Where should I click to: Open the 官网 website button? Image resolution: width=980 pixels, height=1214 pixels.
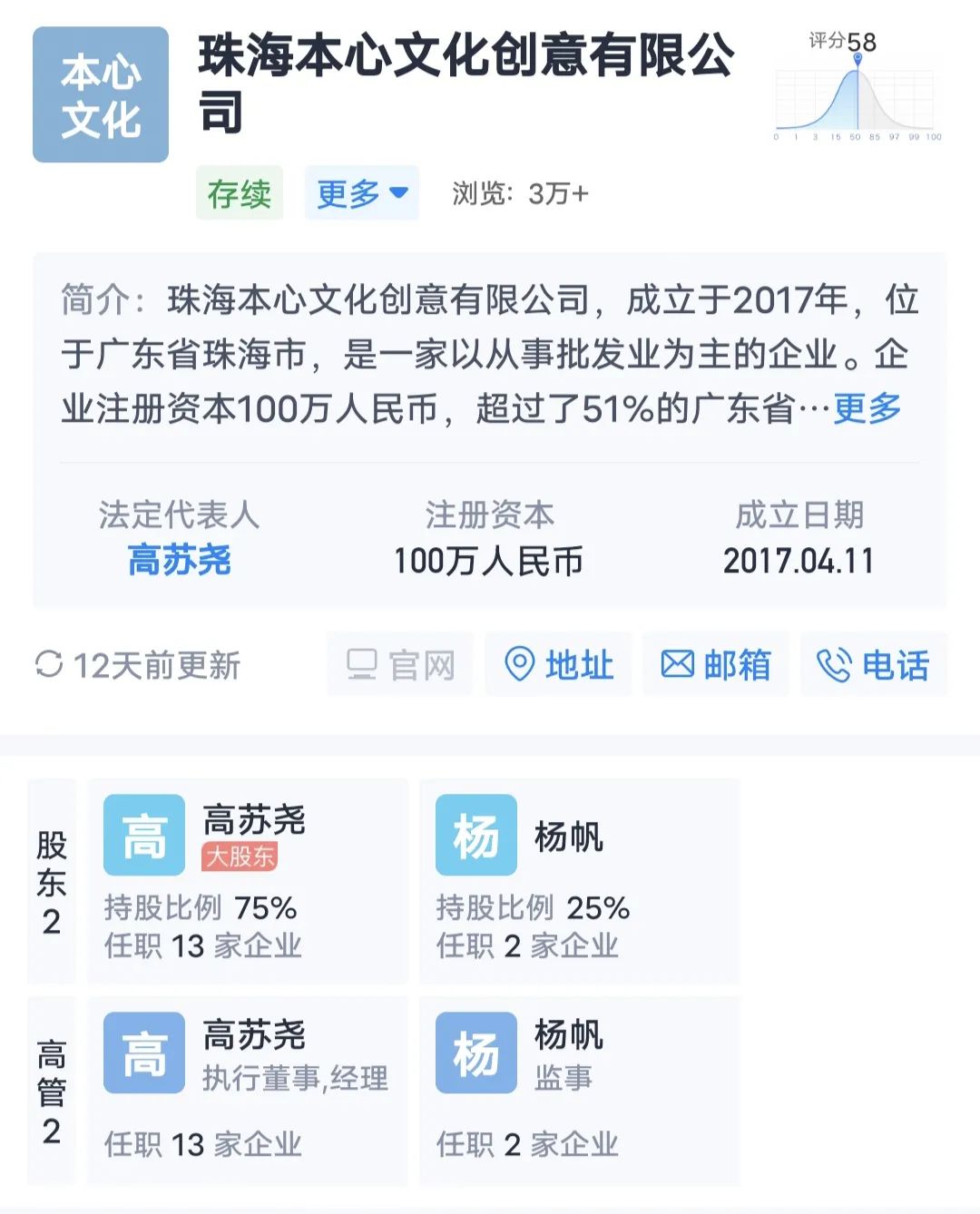[400, 665]
